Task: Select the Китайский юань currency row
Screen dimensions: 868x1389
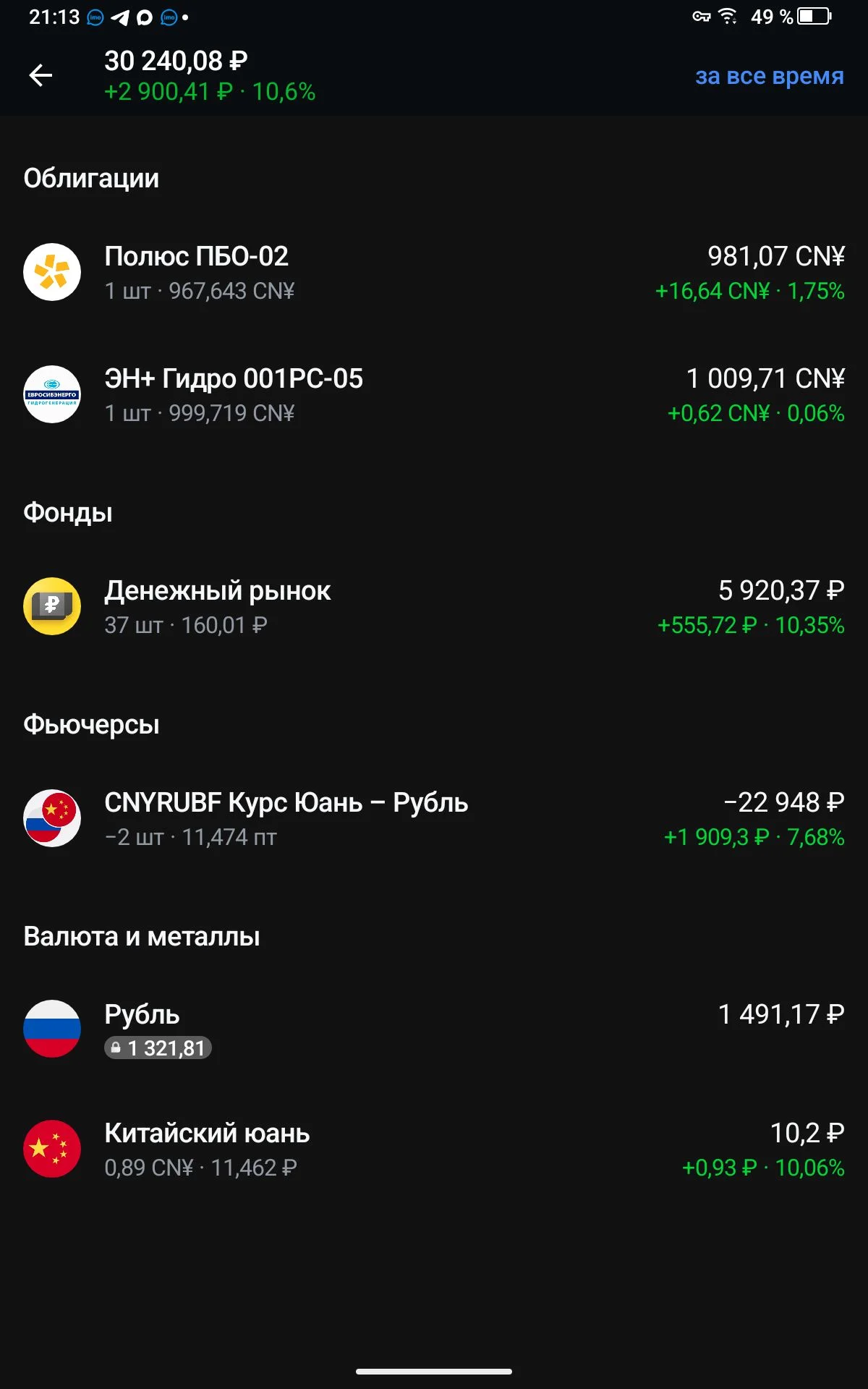Action: pos(434,1149)
